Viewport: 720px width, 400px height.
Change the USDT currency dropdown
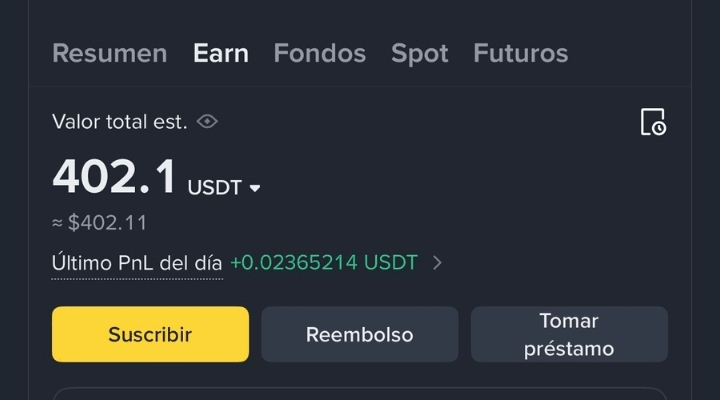tap(225, 187)
